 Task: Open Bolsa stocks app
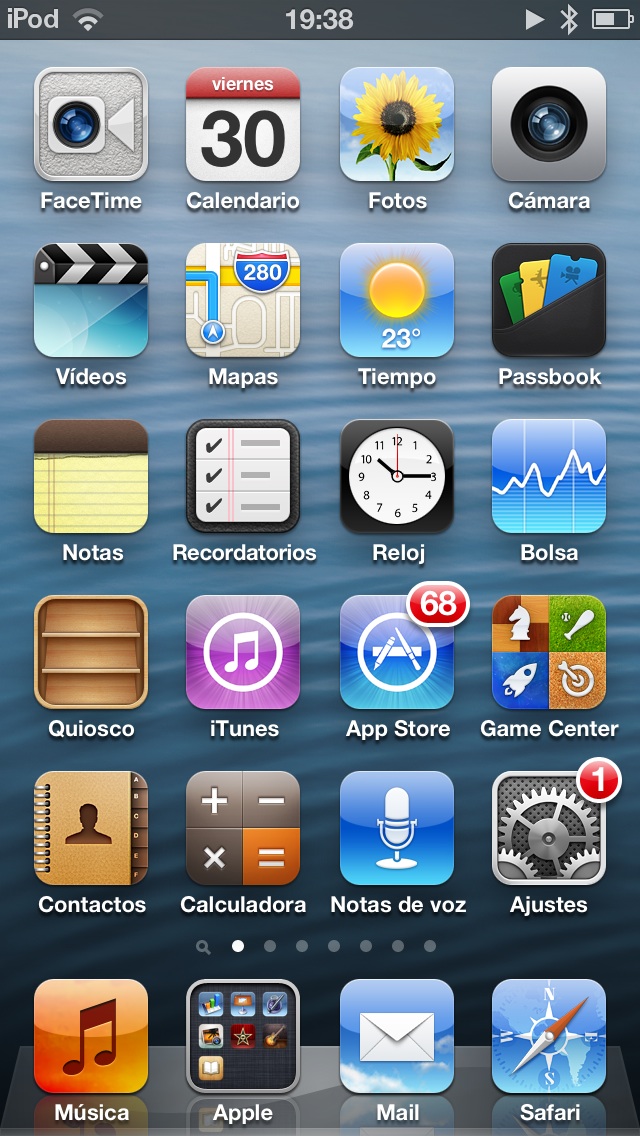click(549, 477)
